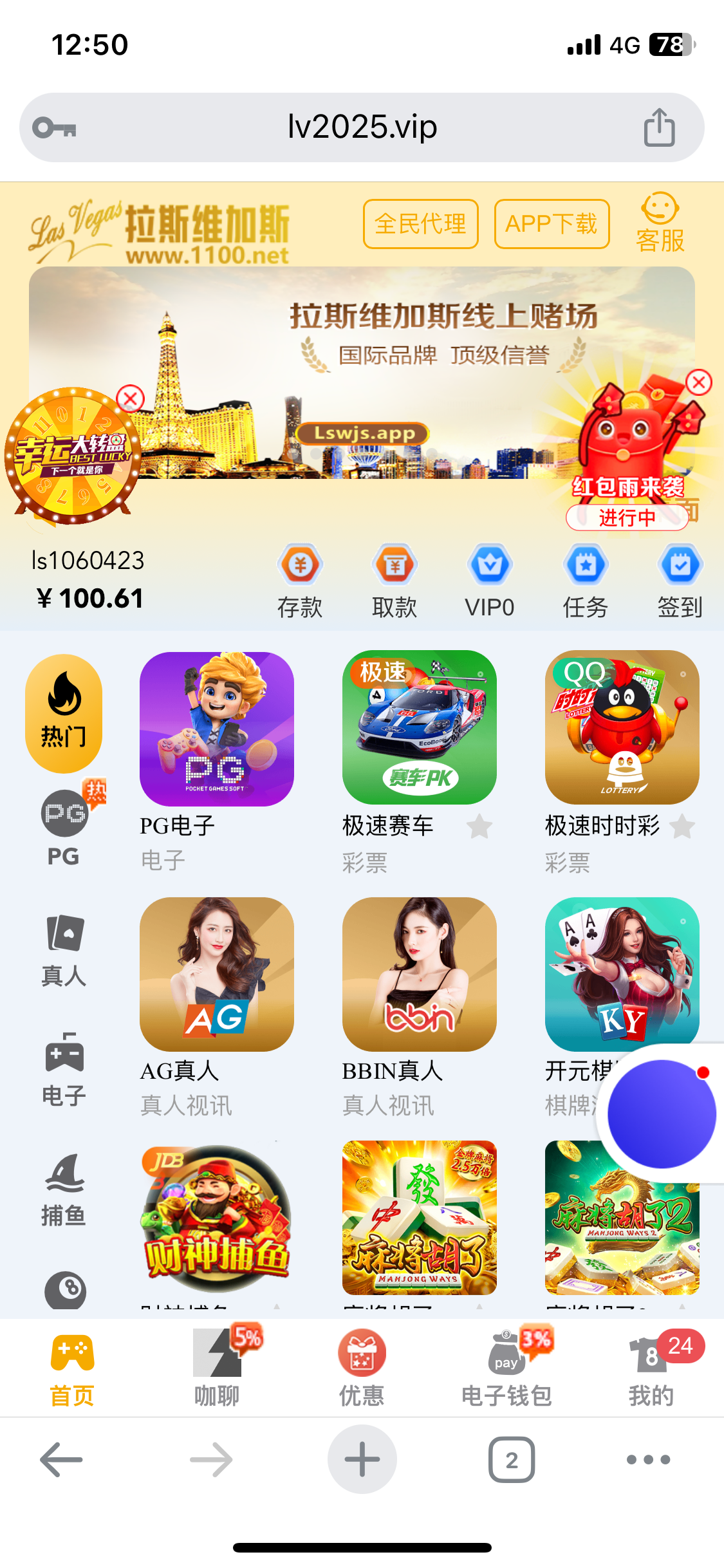This screenshot has height=1568, width=724.
Task: Close the lucky wheel popup
Action: pos(131,398)
